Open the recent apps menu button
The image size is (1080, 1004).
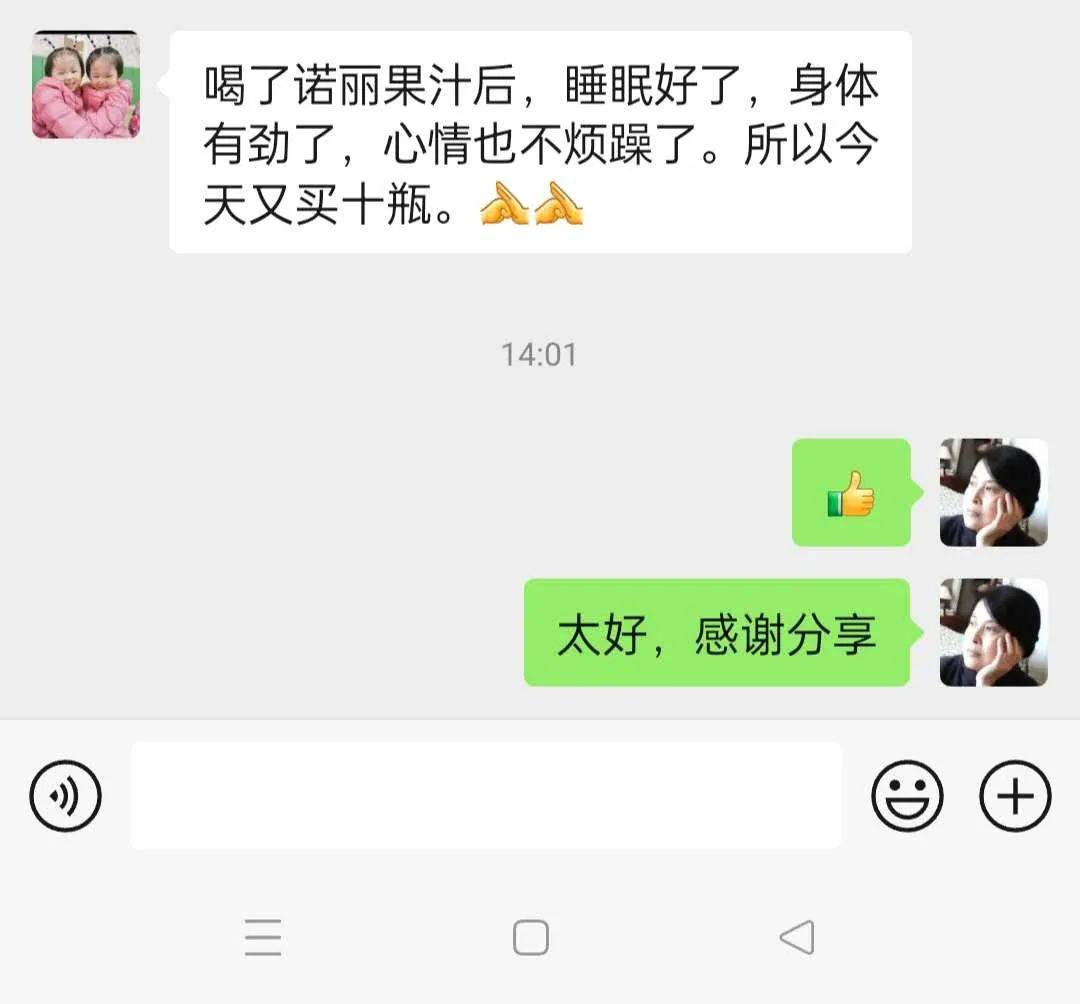[x=263, y=938]
